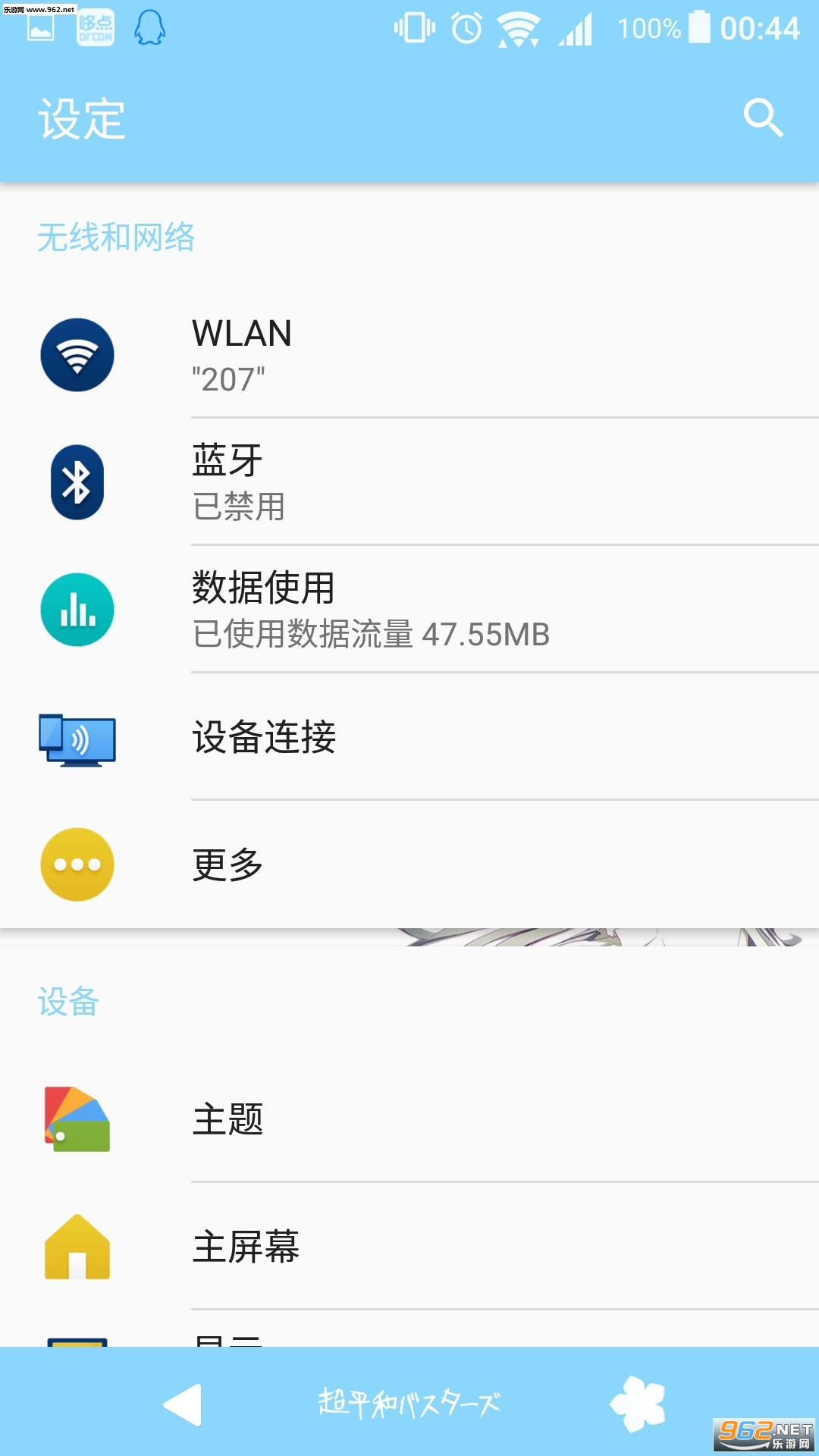The height and width of the screenshot is (1456, 819).
Task: Tap the flower-shaped recents button
Action: coord(638,1404)
